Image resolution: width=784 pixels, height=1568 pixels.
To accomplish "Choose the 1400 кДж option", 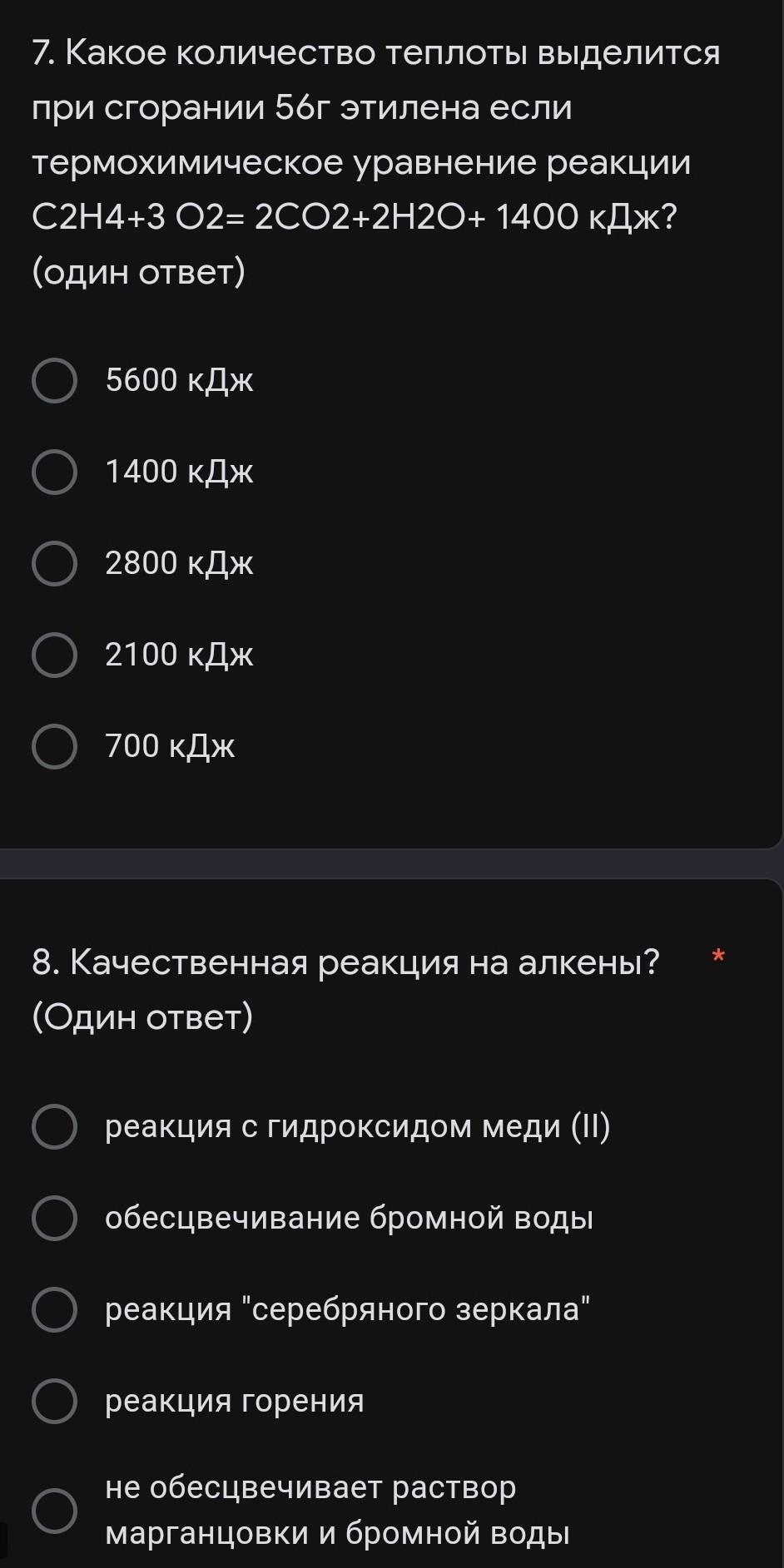I will coord(55,472).
